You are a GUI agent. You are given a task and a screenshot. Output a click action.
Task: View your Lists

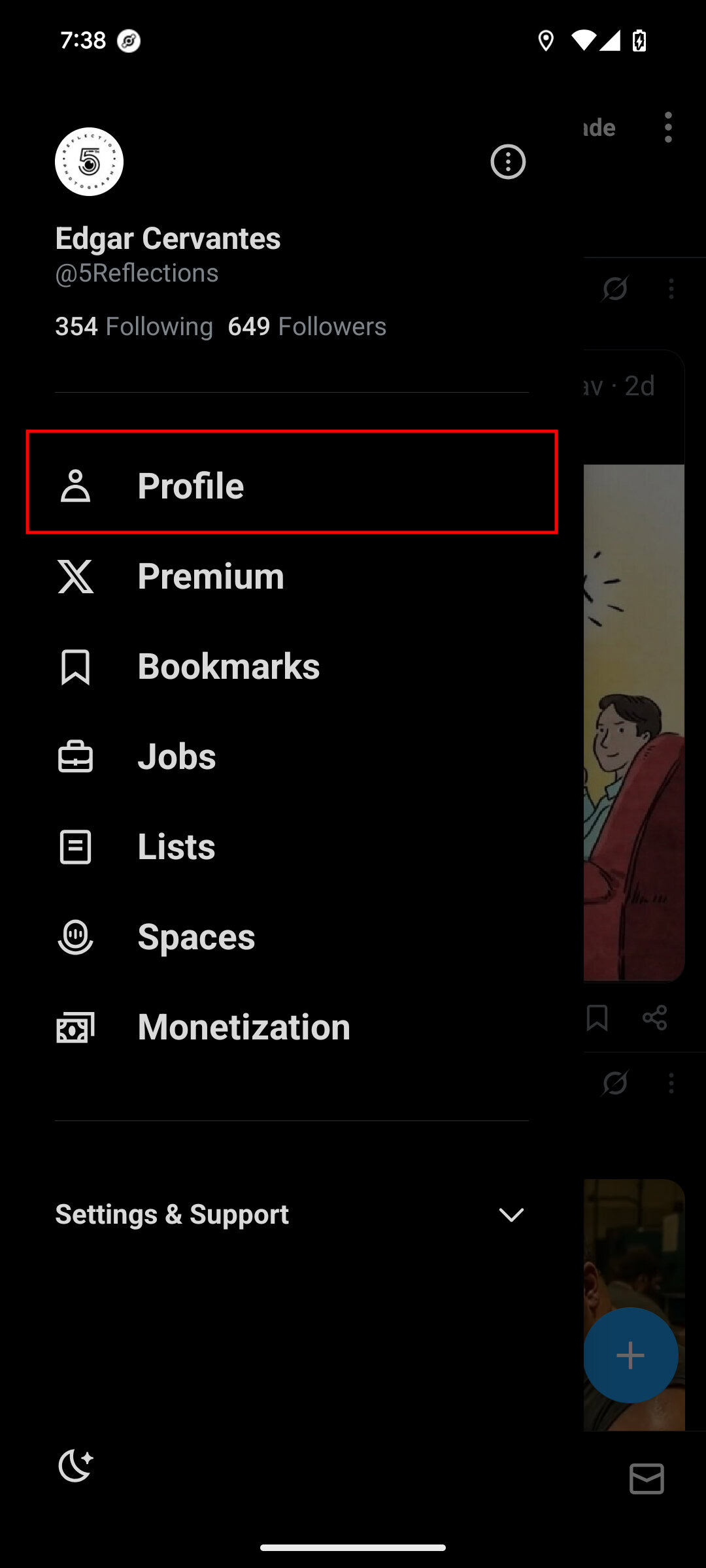[176, 847]
